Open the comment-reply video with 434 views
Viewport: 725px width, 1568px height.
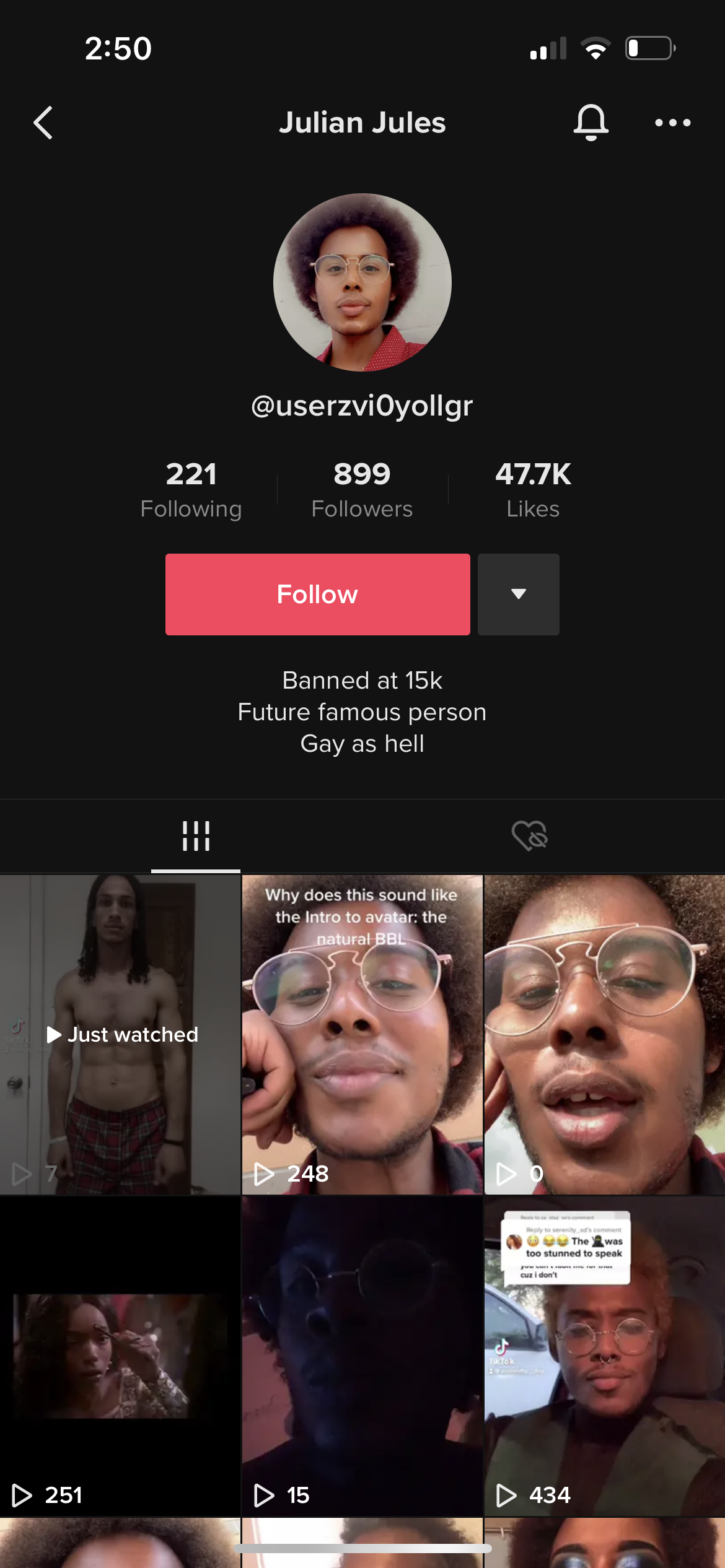pos(604,1356)
